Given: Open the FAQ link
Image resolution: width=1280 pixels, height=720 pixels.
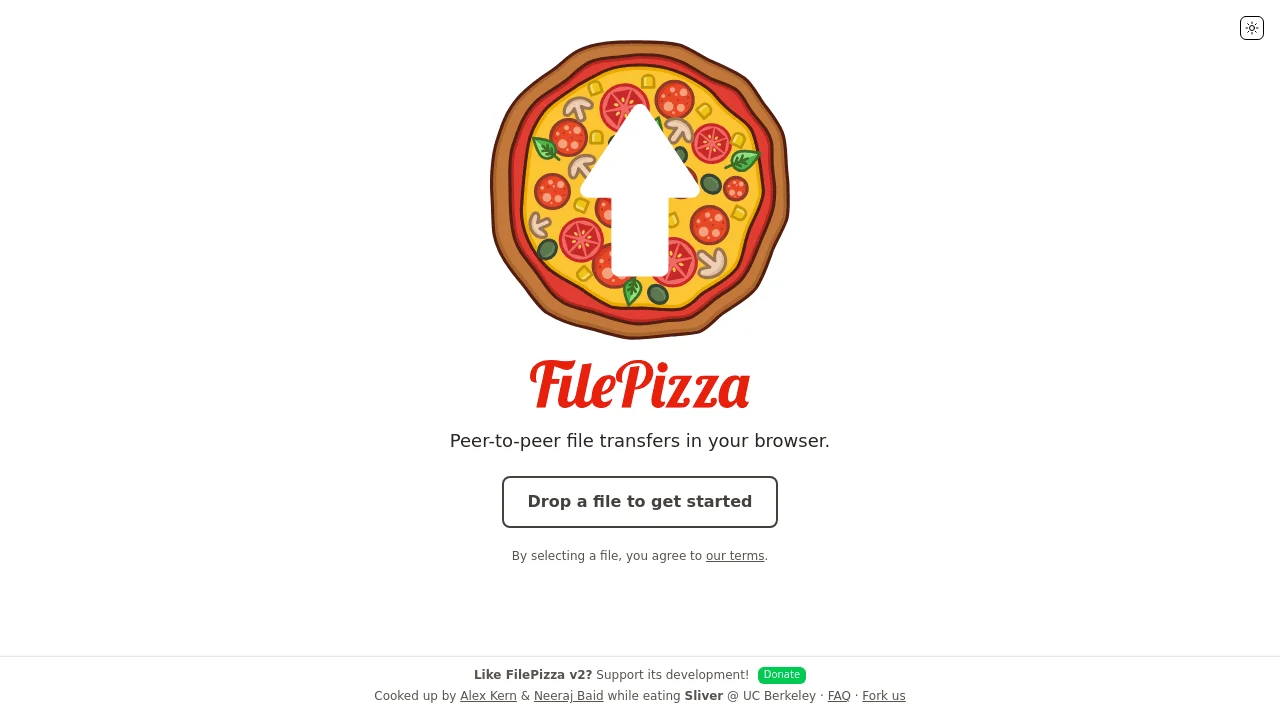Looking at the screenshot, I should [839, 696].
